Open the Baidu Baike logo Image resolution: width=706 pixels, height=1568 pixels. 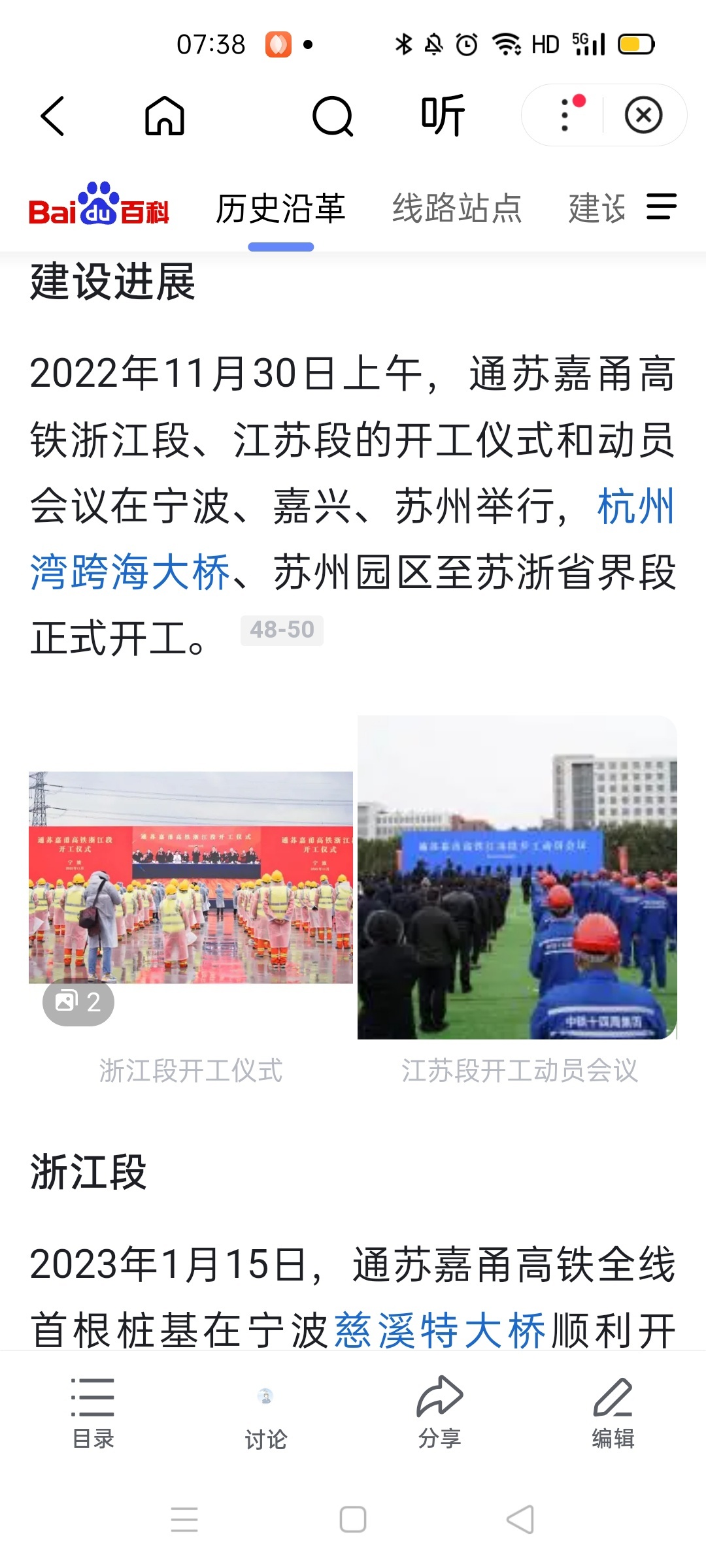(99, 205)
